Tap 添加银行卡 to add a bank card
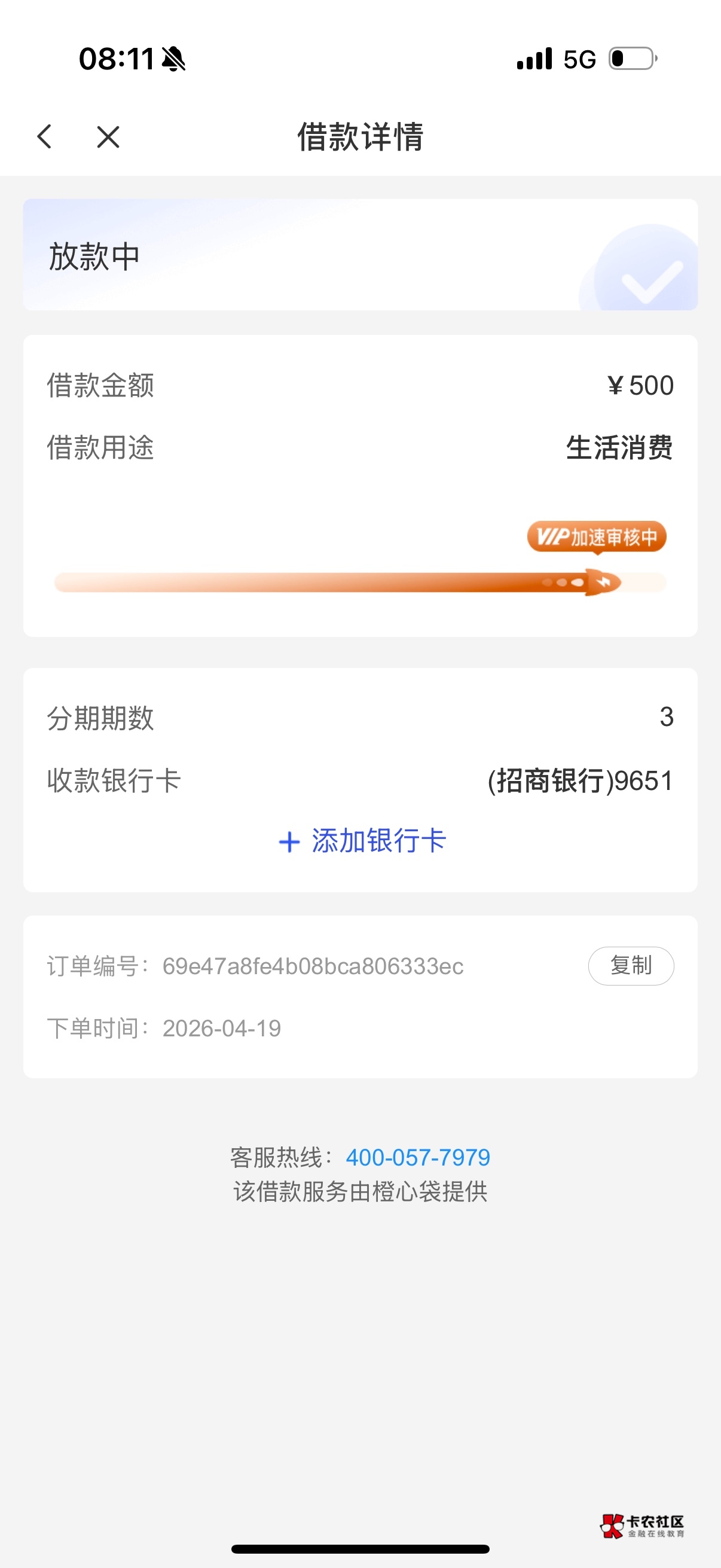 point(363,841)
